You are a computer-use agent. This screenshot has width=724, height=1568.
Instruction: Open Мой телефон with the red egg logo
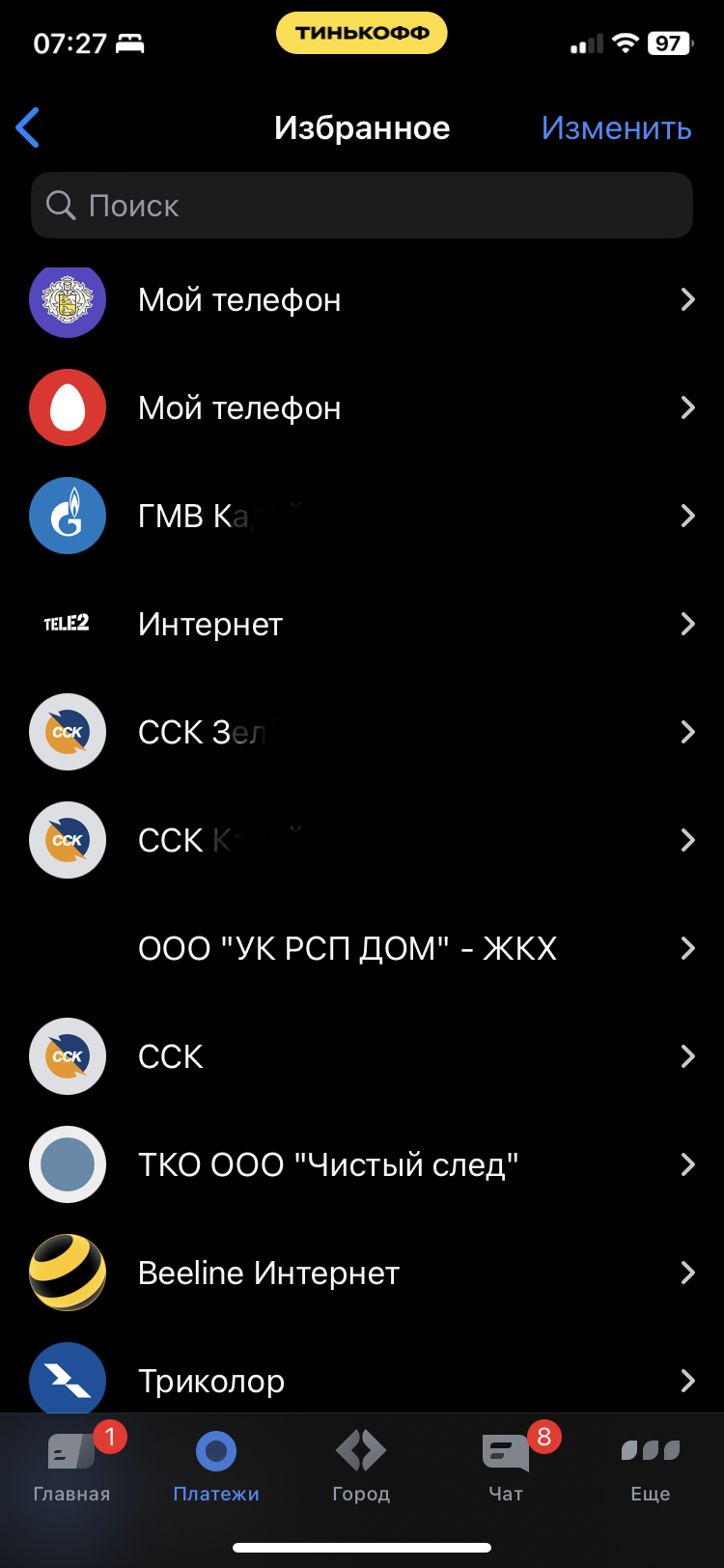(x=362, y=408)
